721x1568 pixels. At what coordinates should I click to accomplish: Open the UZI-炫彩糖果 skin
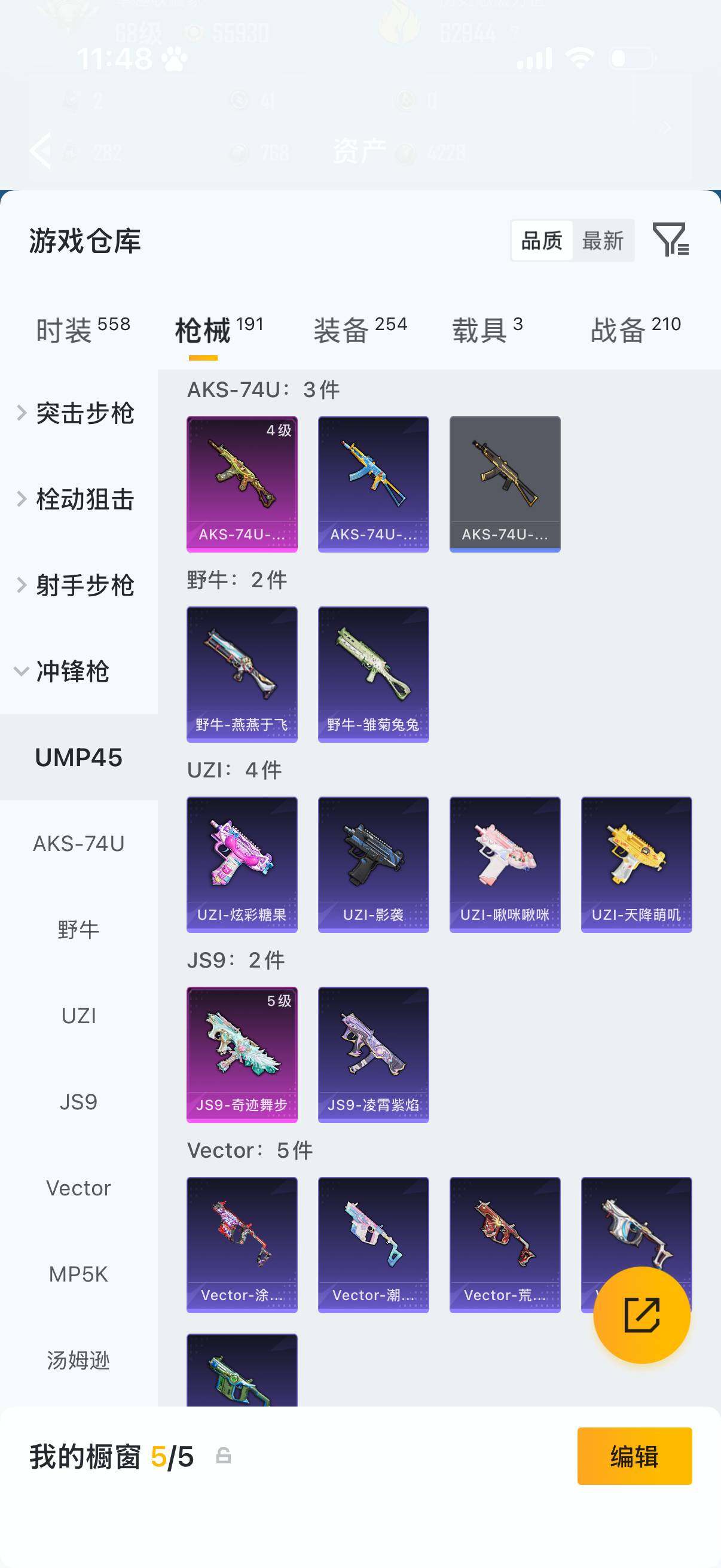pos(242,864)
